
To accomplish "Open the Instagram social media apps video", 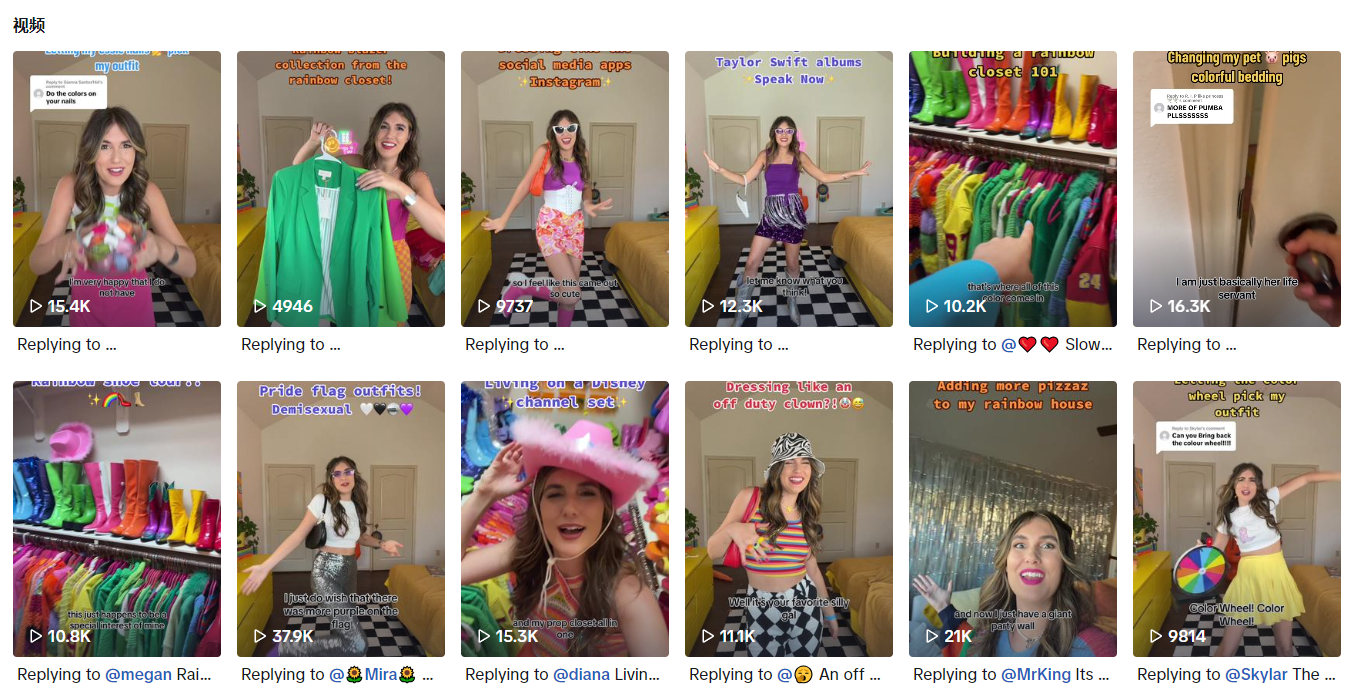I will click(565, 189).
